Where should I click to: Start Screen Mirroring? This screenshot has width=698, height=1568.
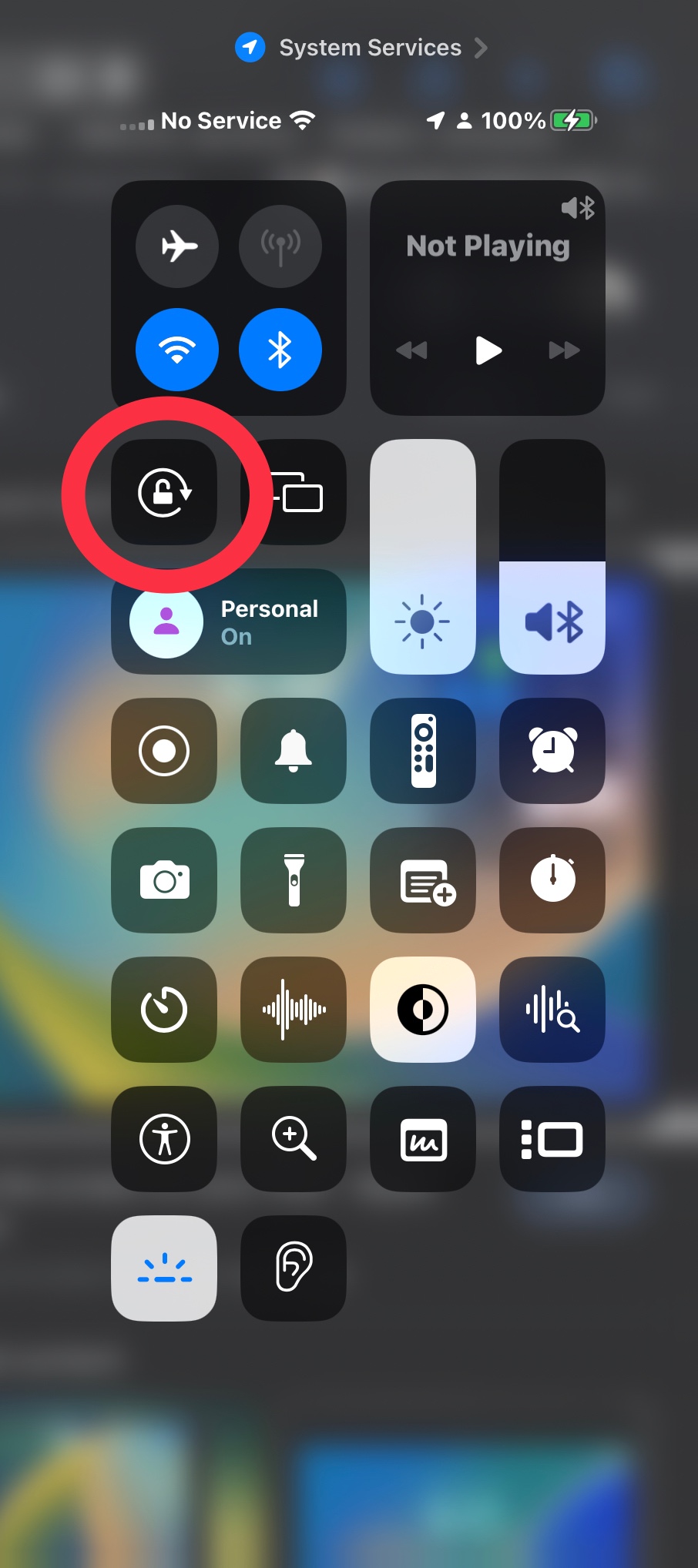click(x=294, y=494)
